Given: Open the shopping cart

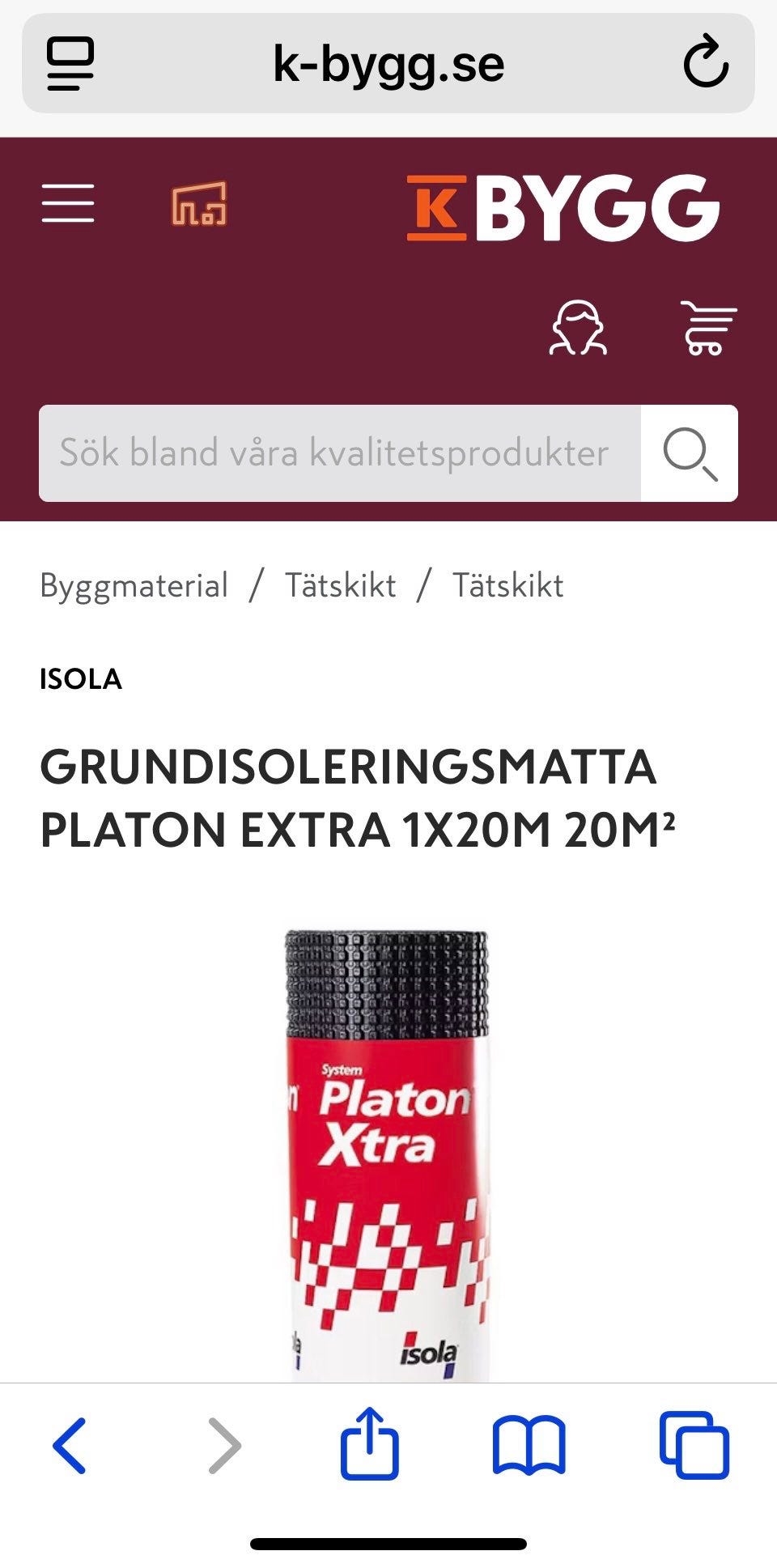Looking at the screenshot, I should click(x=711, y=327).
